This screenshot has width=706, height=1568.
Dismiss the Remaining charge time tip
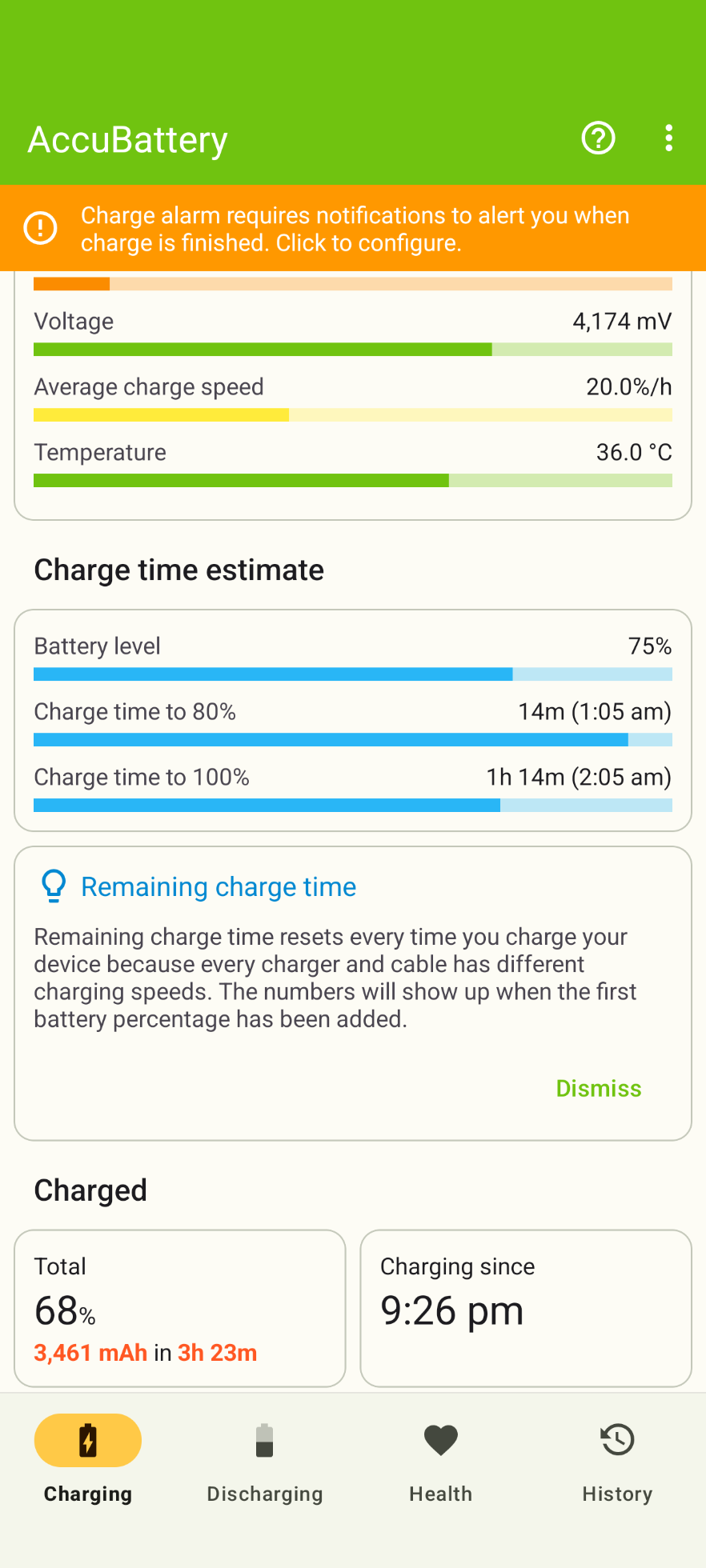(x=598, y=1088)
